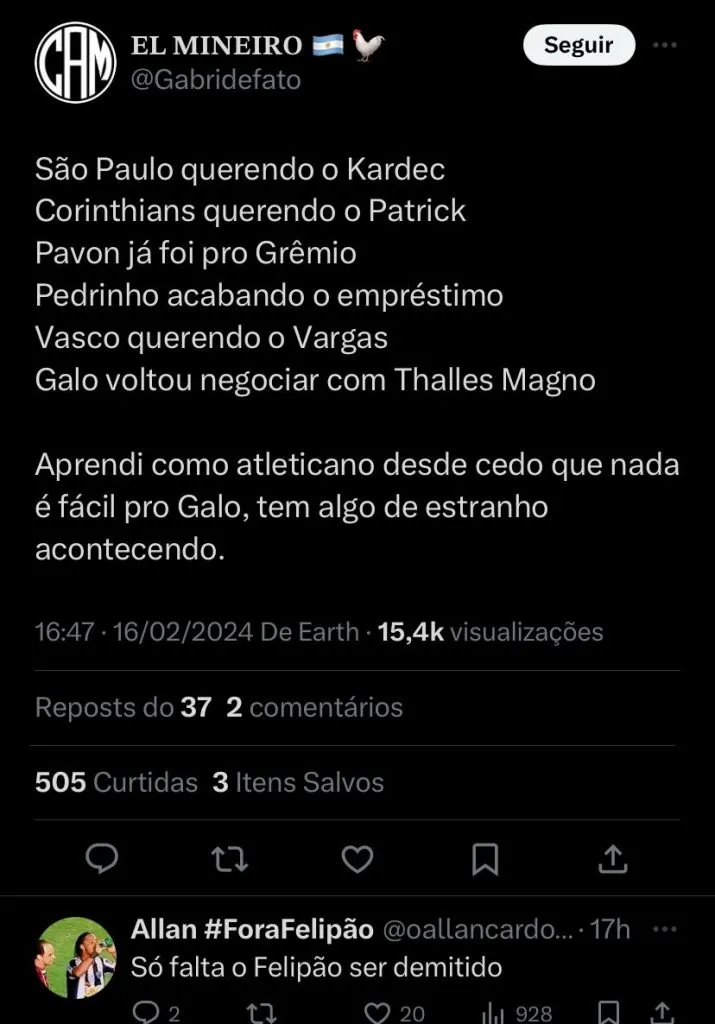Bookmark EL MINEIRO's tweet

485,859
